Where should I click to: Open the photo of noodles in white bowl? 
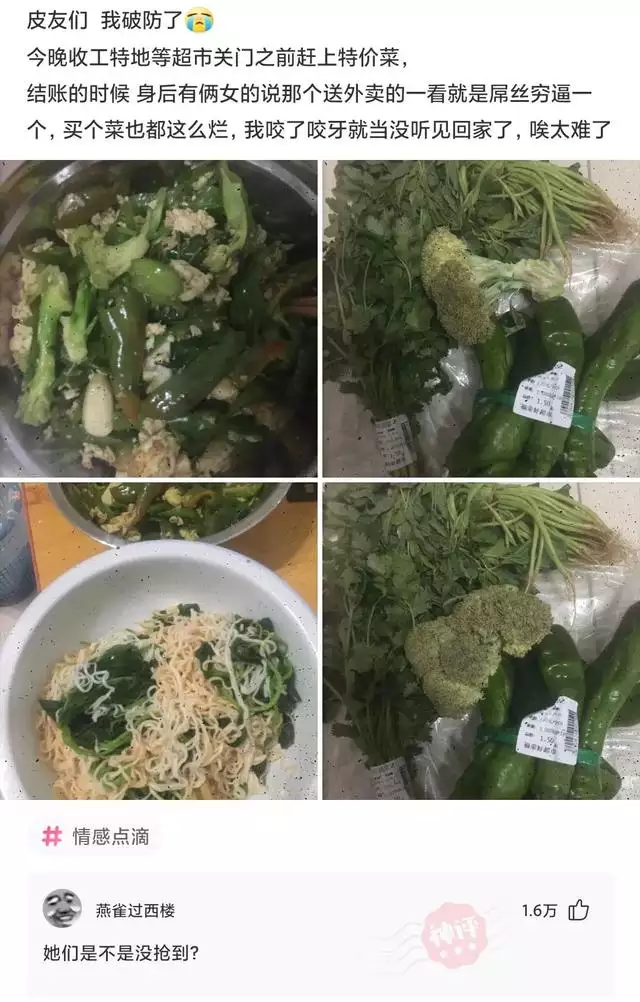(158, 641)
